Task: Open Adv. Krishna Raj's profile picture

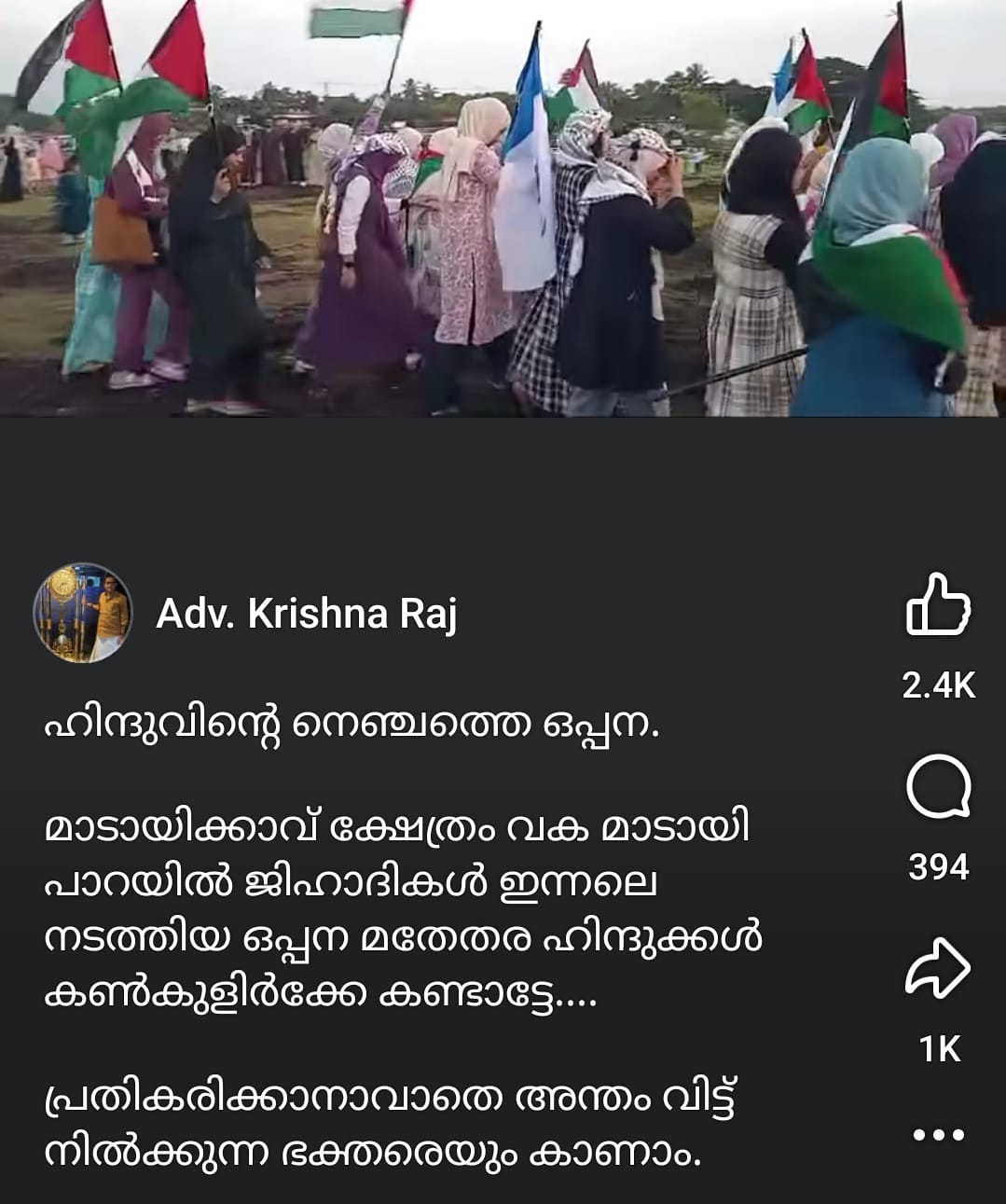Action: pyautogui.click(x=83, y=613)
